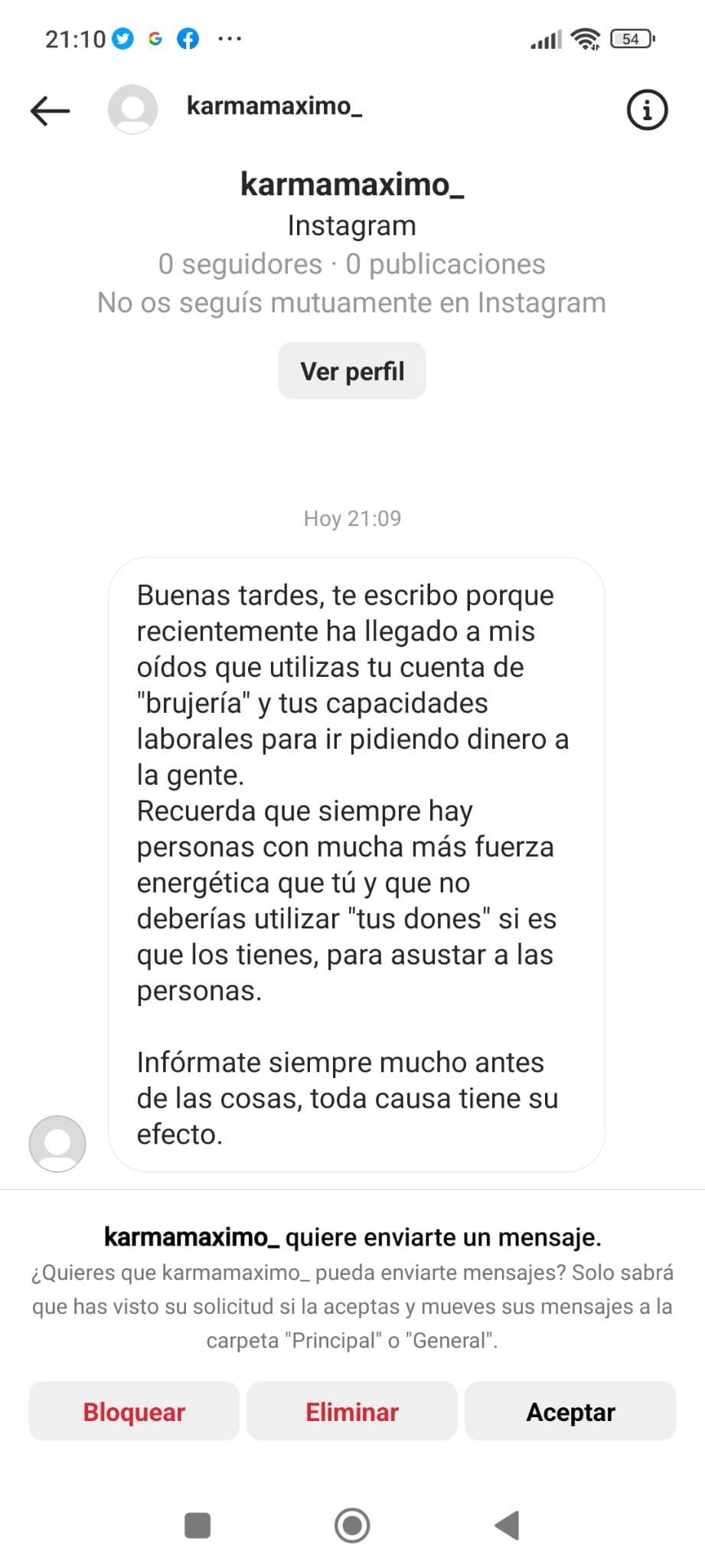Screen dimensions: 705x1568
Task: Tap the system home button
Action: click(352, 1525)
